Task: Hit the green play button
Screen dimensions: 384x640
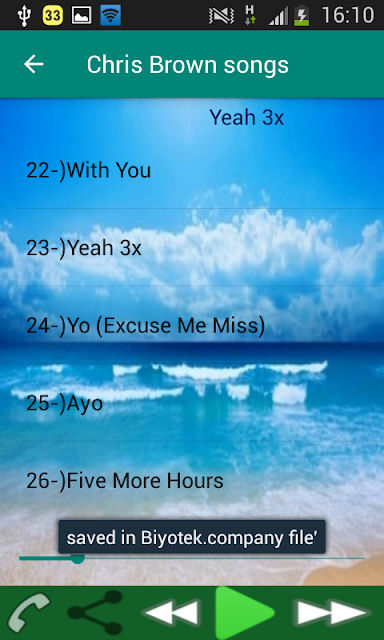Action: pyautogui.click(x=245, y=613)
